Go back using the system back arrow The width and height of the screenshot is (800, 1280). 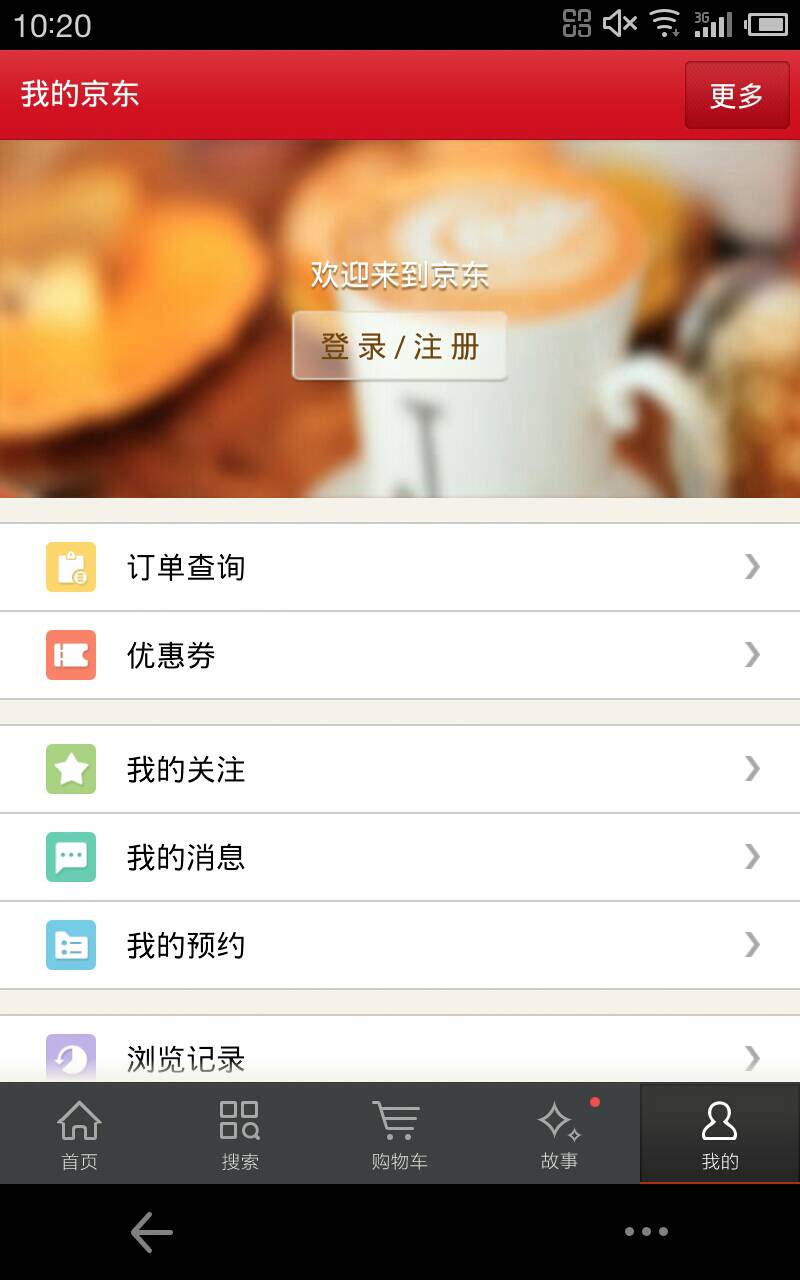point(152,1232)
